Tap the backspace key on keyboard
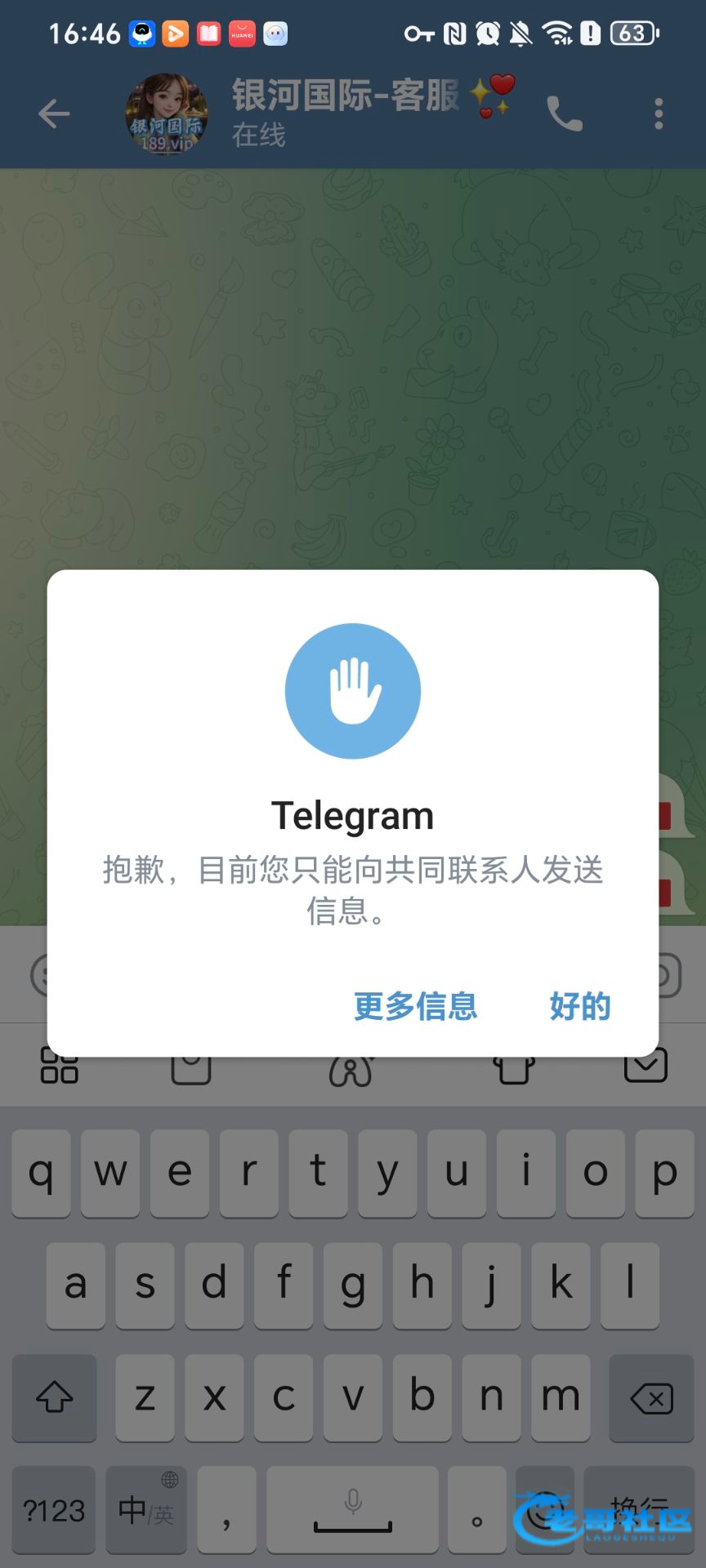 [x=651, y=1398]
